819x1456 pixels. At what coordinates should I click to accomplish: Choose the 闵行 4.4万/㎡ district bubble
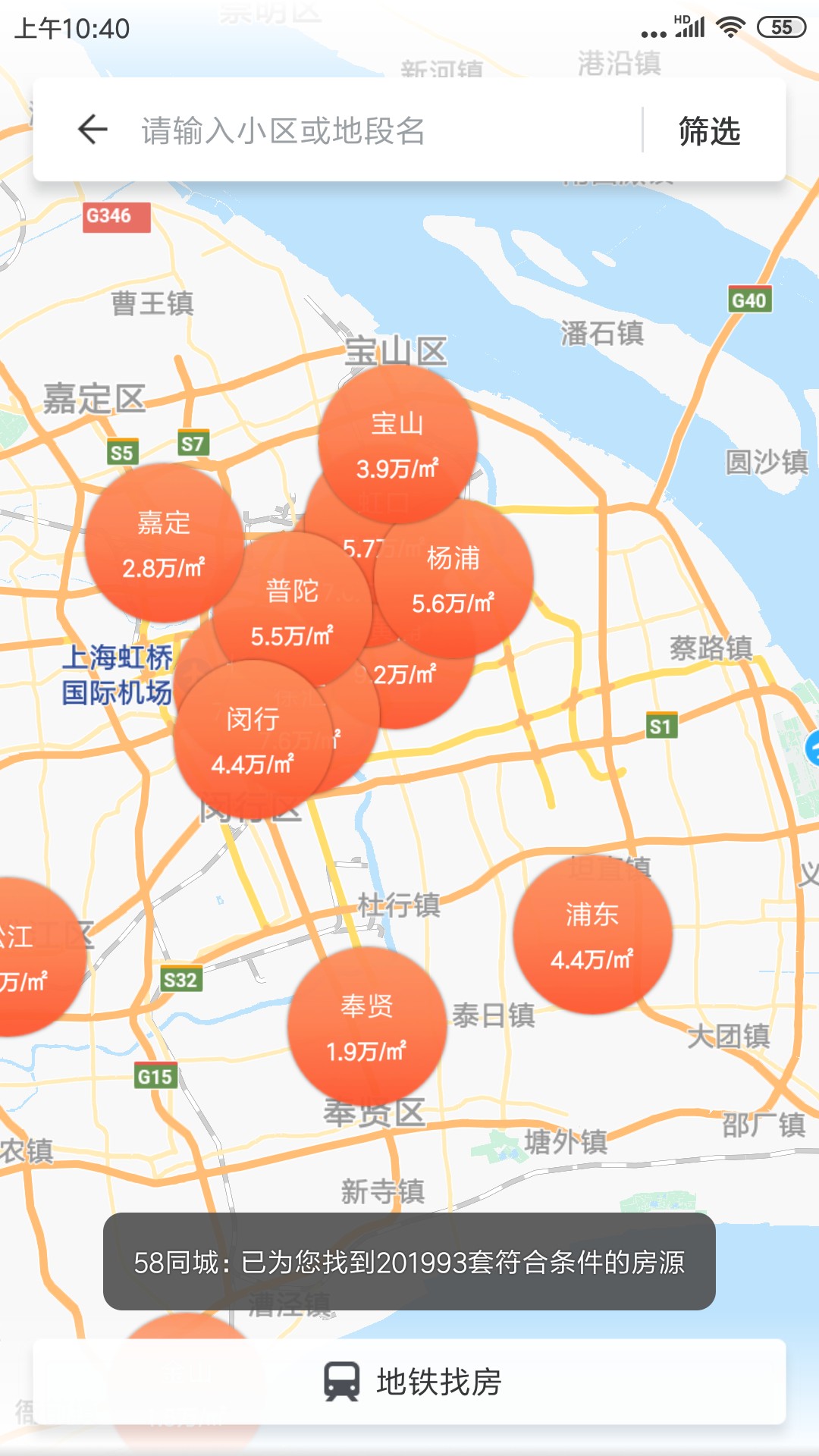click(x=252, y=741)
